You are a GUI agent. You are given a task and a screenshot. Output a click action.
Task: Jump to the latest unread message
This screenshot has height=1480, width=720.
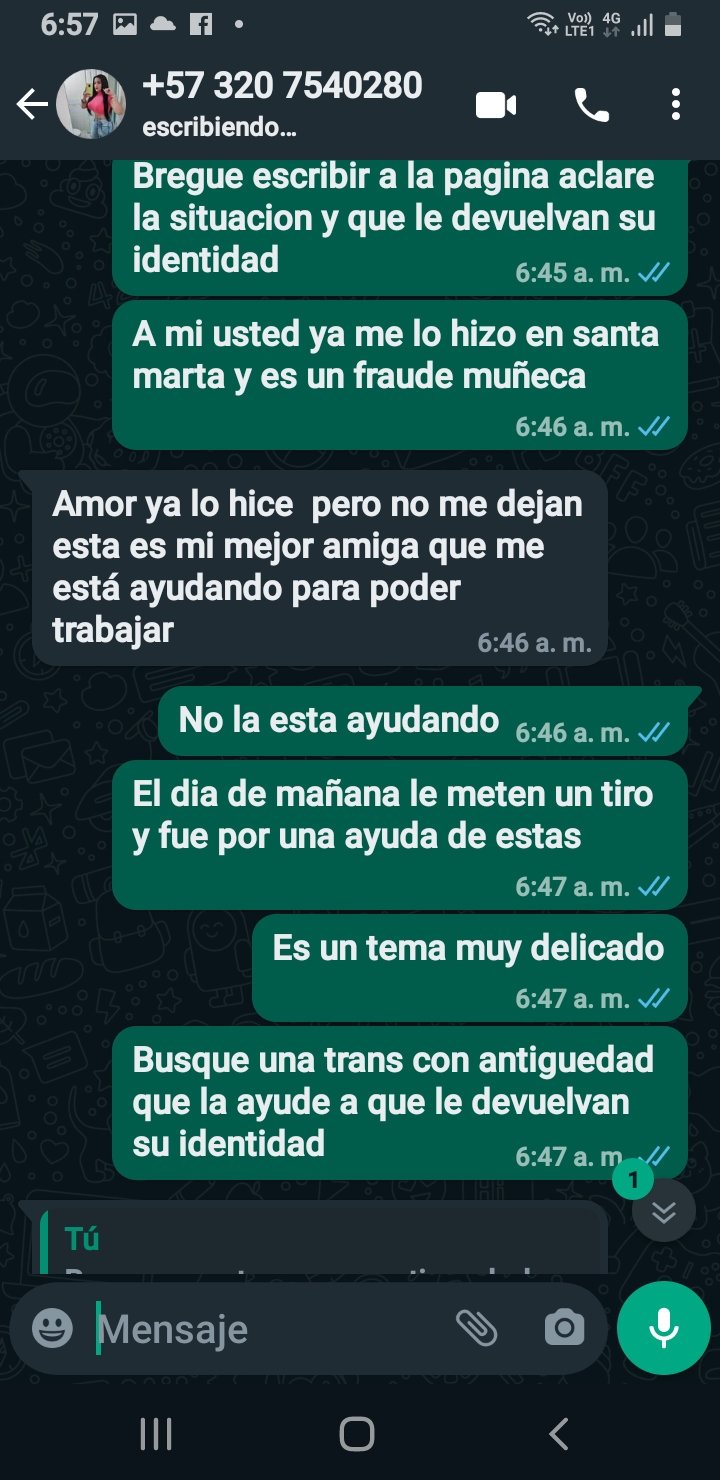coord(663,1211)
